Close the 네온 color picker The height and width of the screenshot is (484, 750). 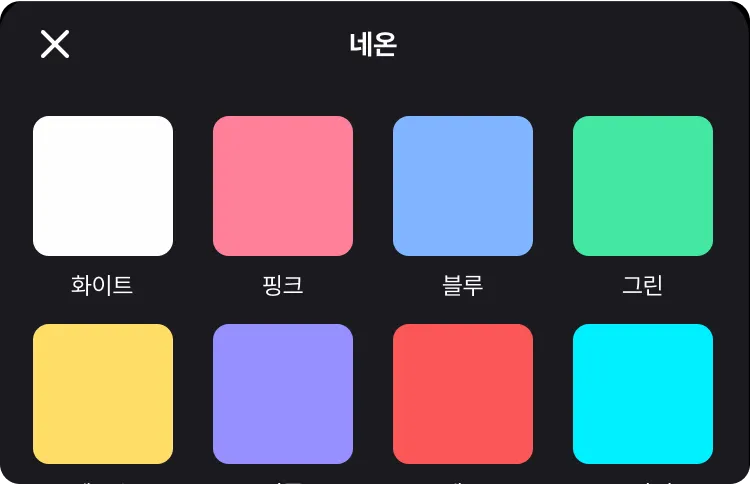[55, 44]
